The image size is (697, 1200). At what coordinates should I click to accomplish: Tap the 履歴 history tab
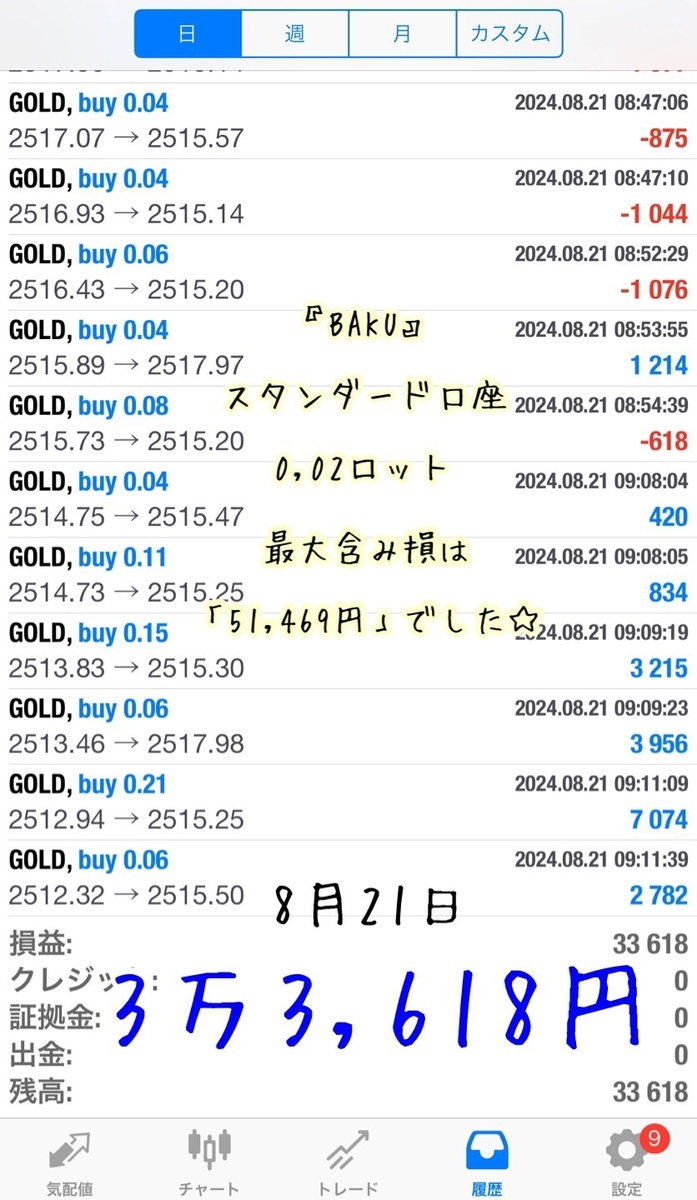click(488, 1162)
